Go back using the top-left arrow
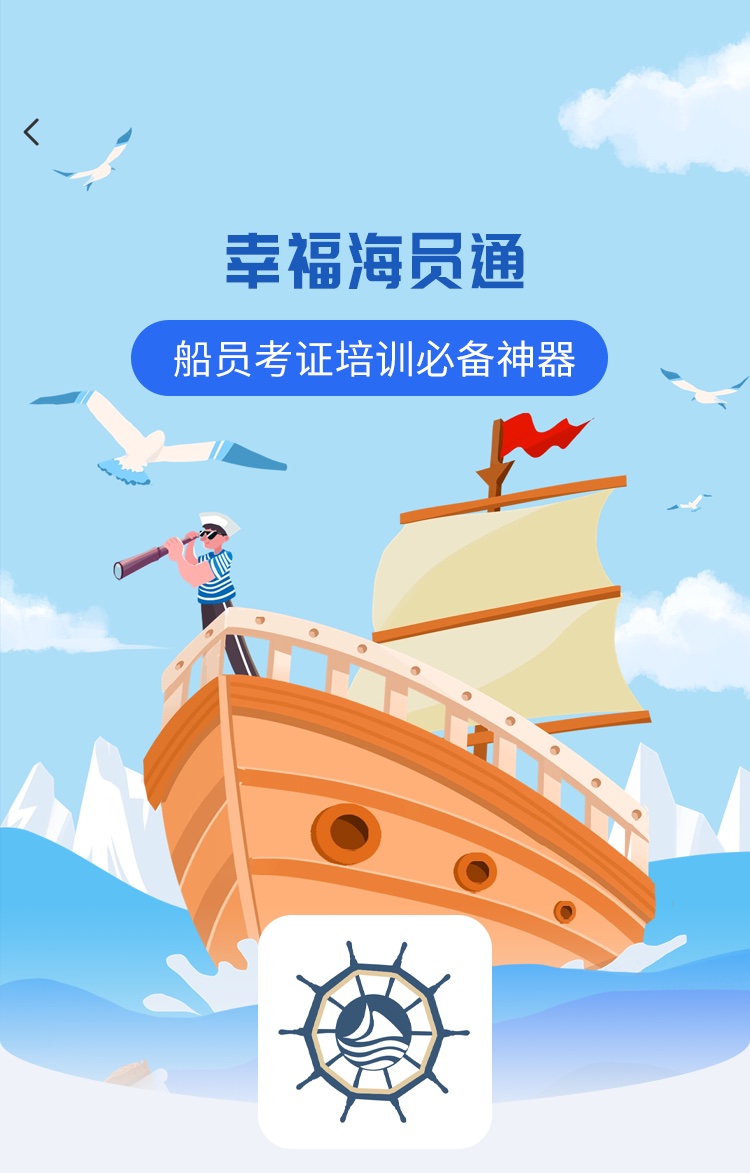The width and height of the screenshot is (750, 1173). tap(32, 132)
